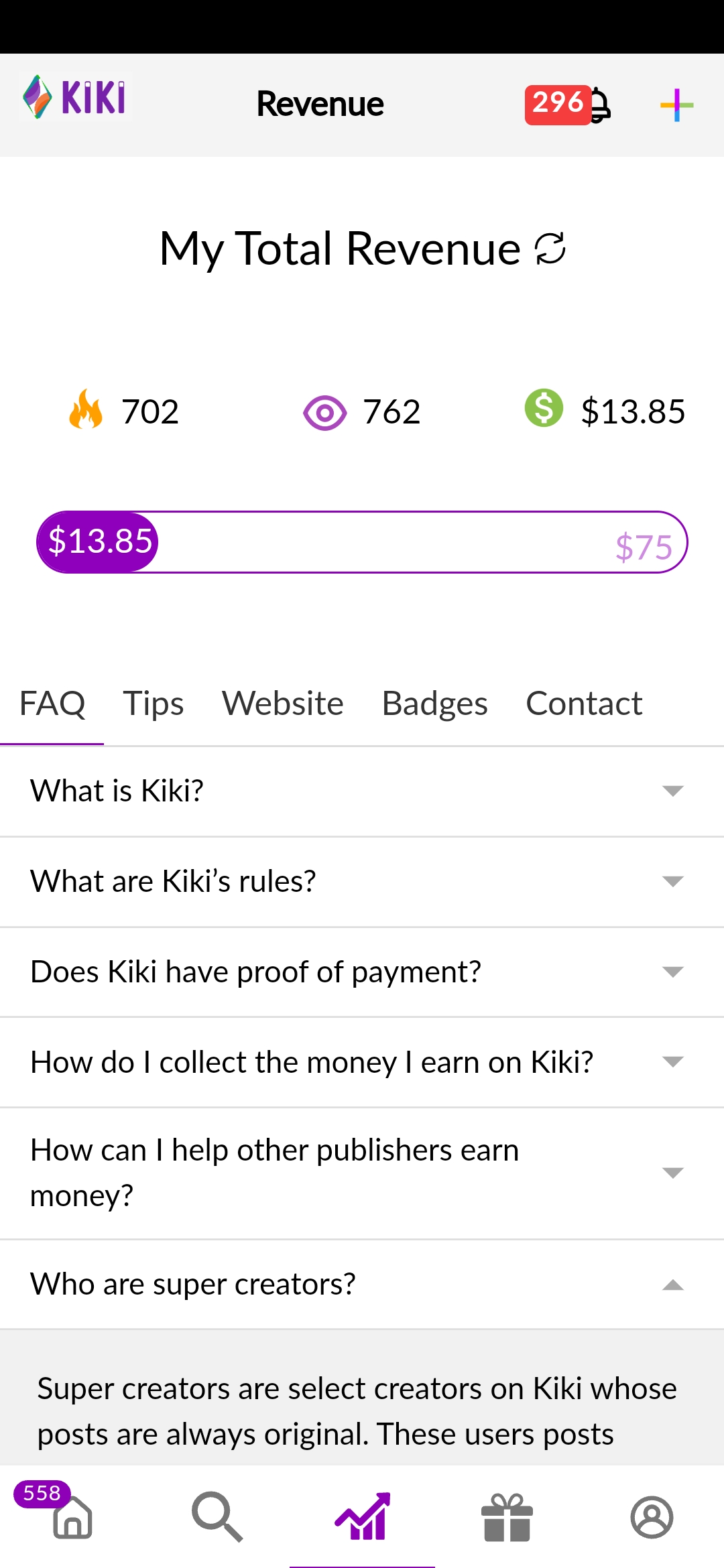The image size is (724, 1568).
Task: Refresh My Total Revenue
Action: pos(550,249)
